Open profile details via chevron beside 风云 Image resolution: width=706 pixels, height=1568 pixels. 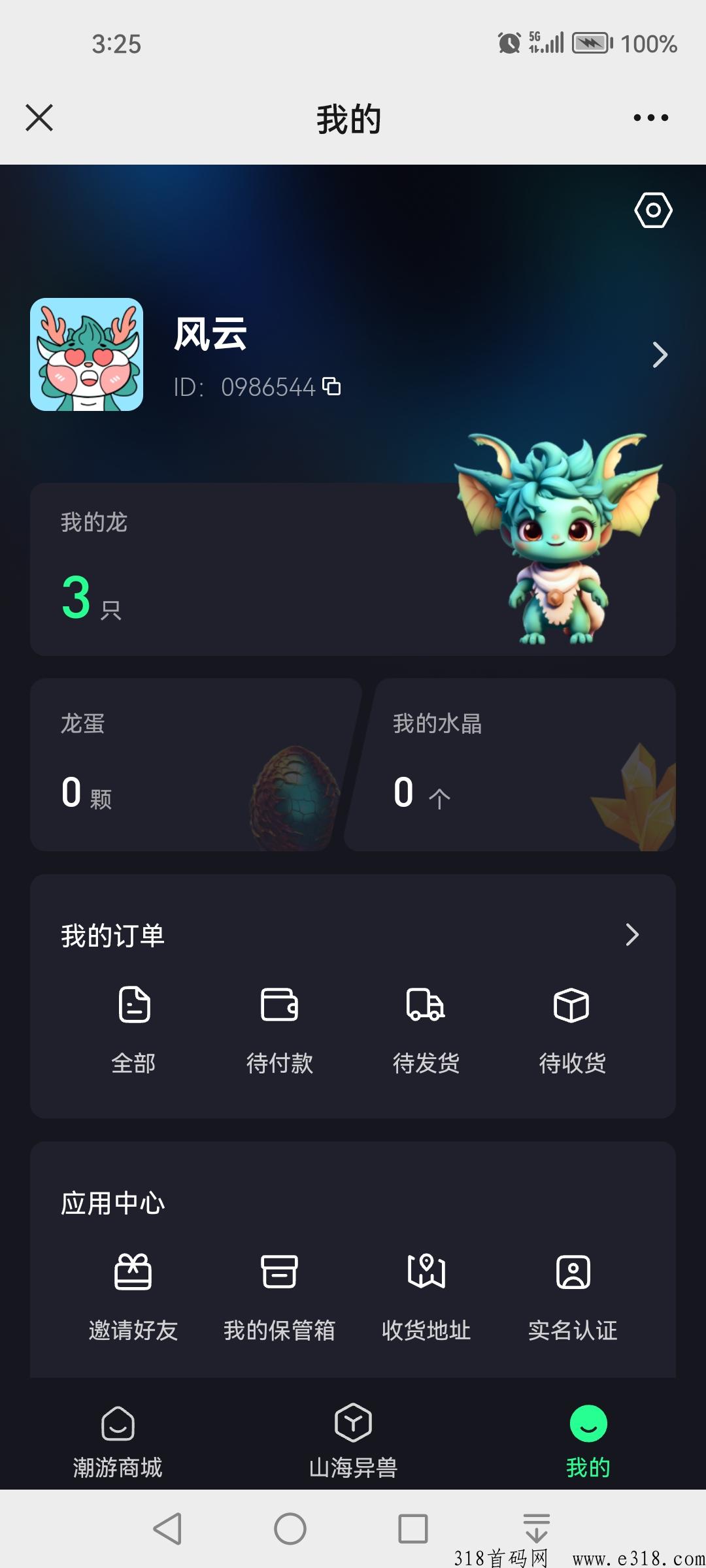tap(660, 355)
